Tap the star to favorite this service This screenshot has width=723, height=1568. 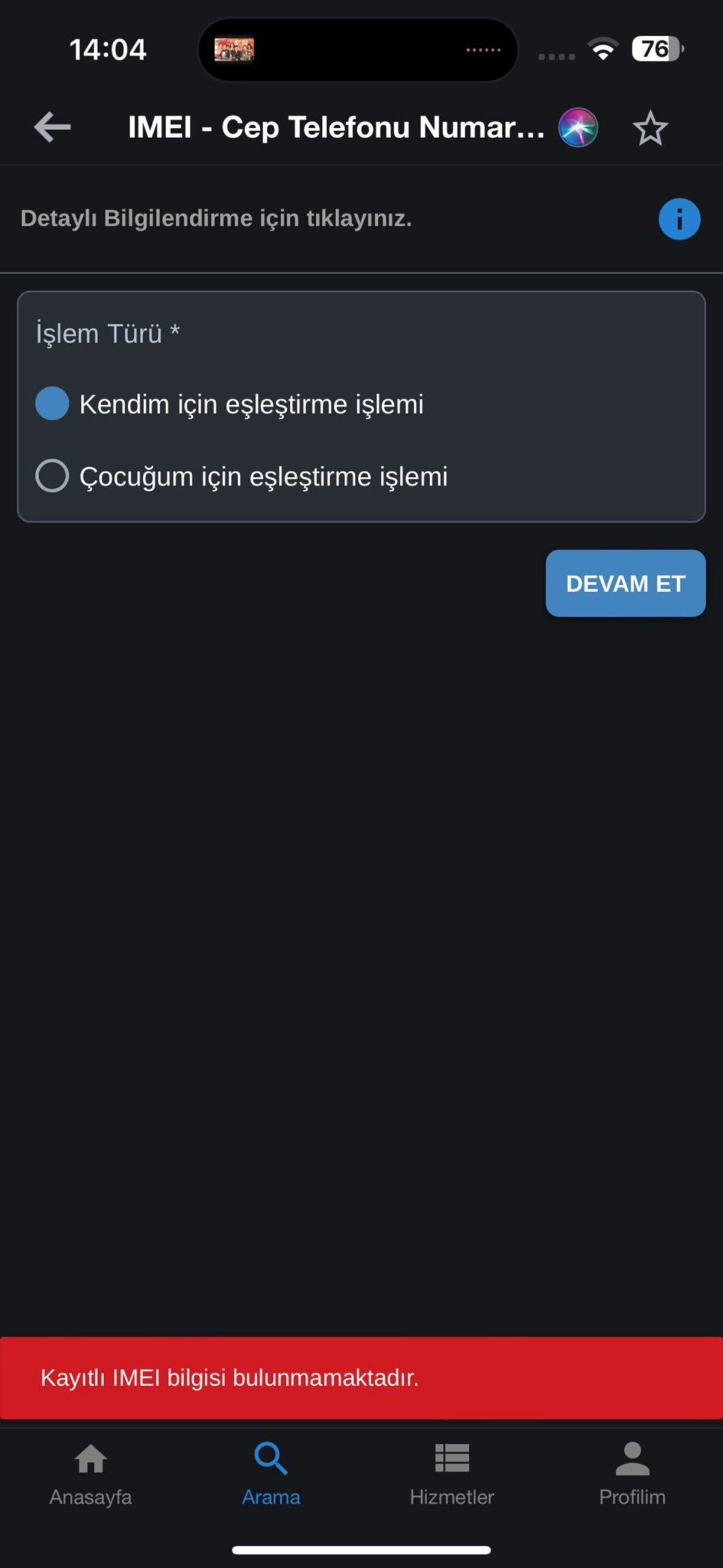click(x=650, y=127)
